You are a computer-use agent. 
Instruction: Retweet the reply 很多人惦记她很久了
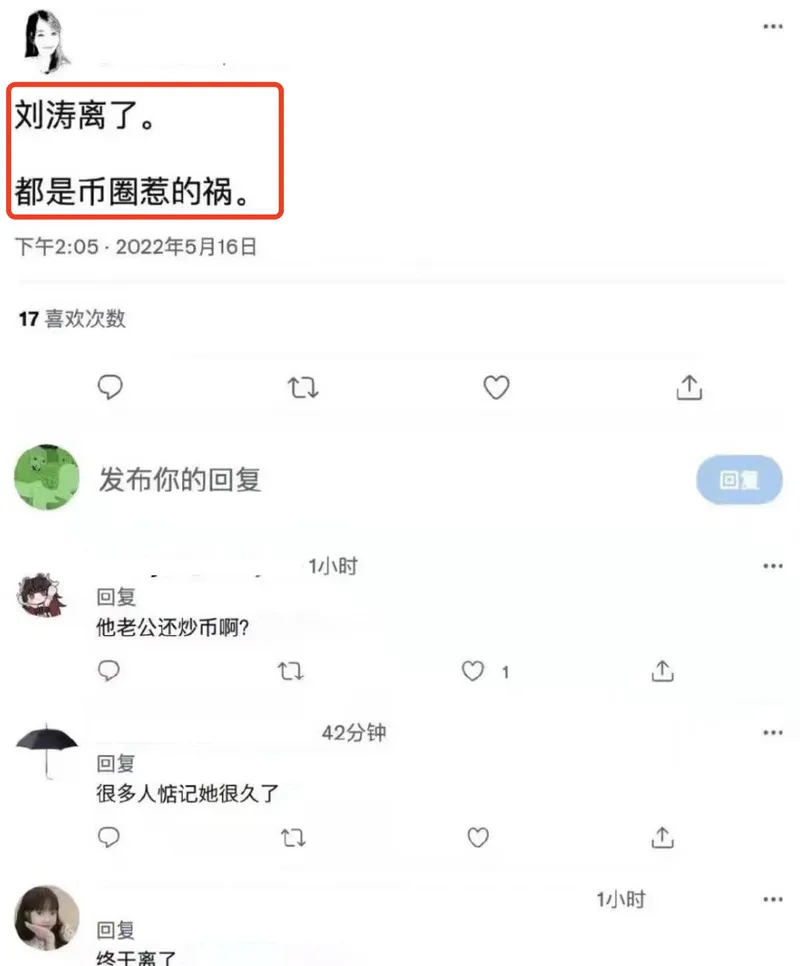click(x=292, y=836)
